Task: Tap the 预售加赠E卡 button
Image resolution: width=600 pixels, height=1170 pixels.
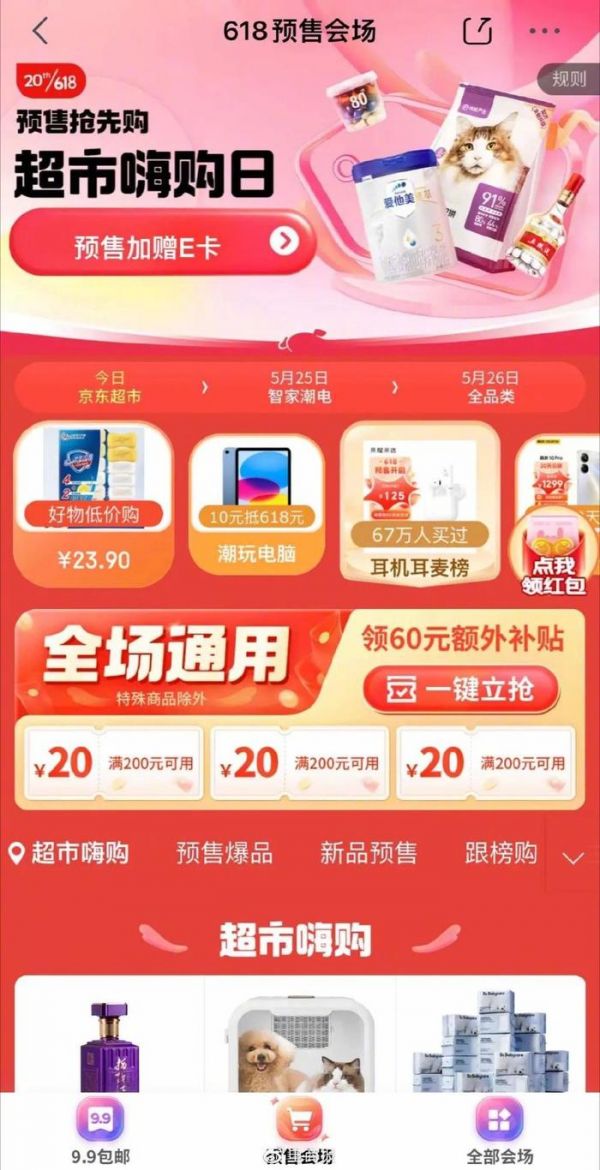Action: 162,242
